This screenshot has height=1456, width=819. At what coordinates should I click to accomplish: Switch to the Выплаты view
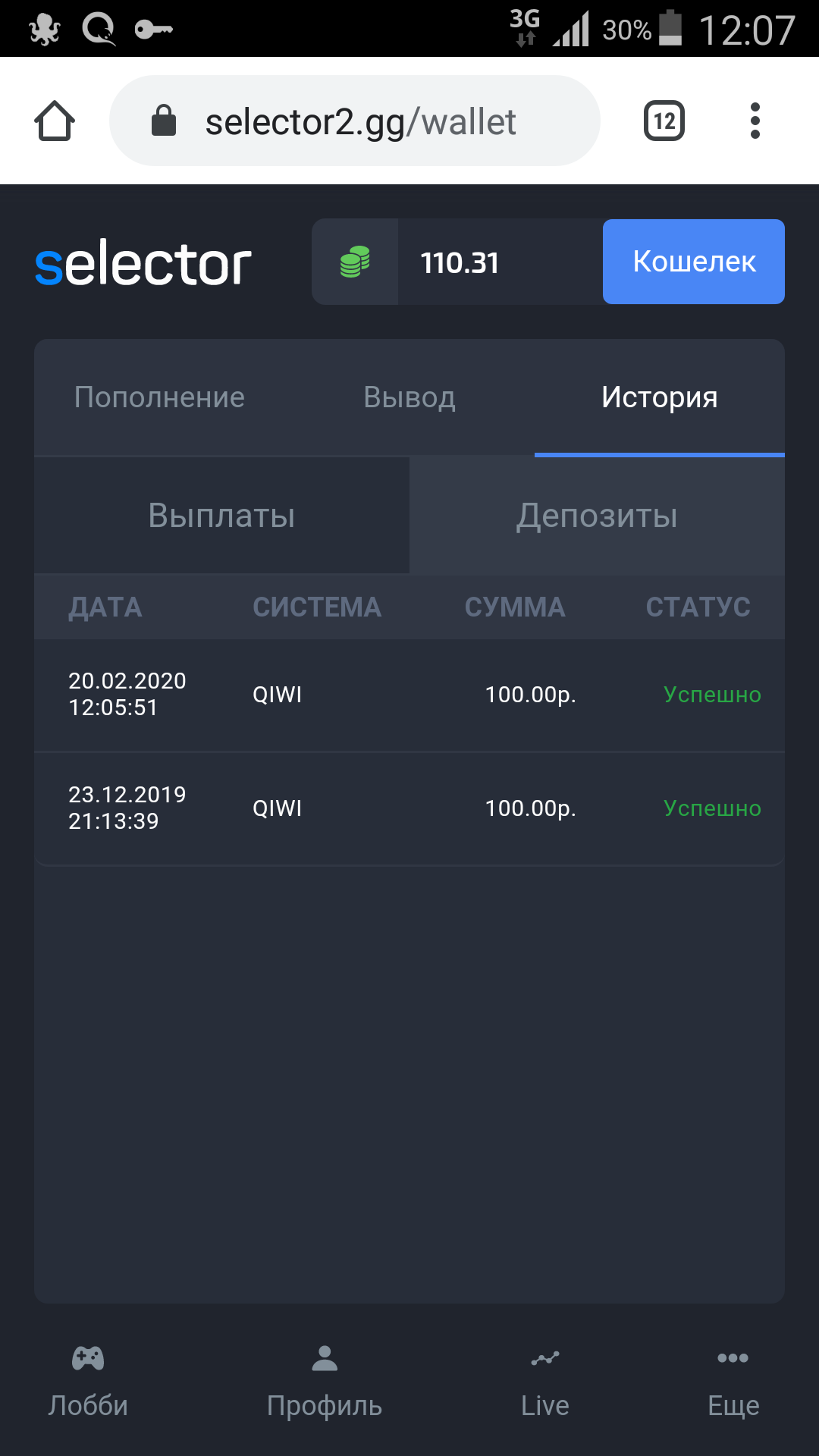point(222,515)
